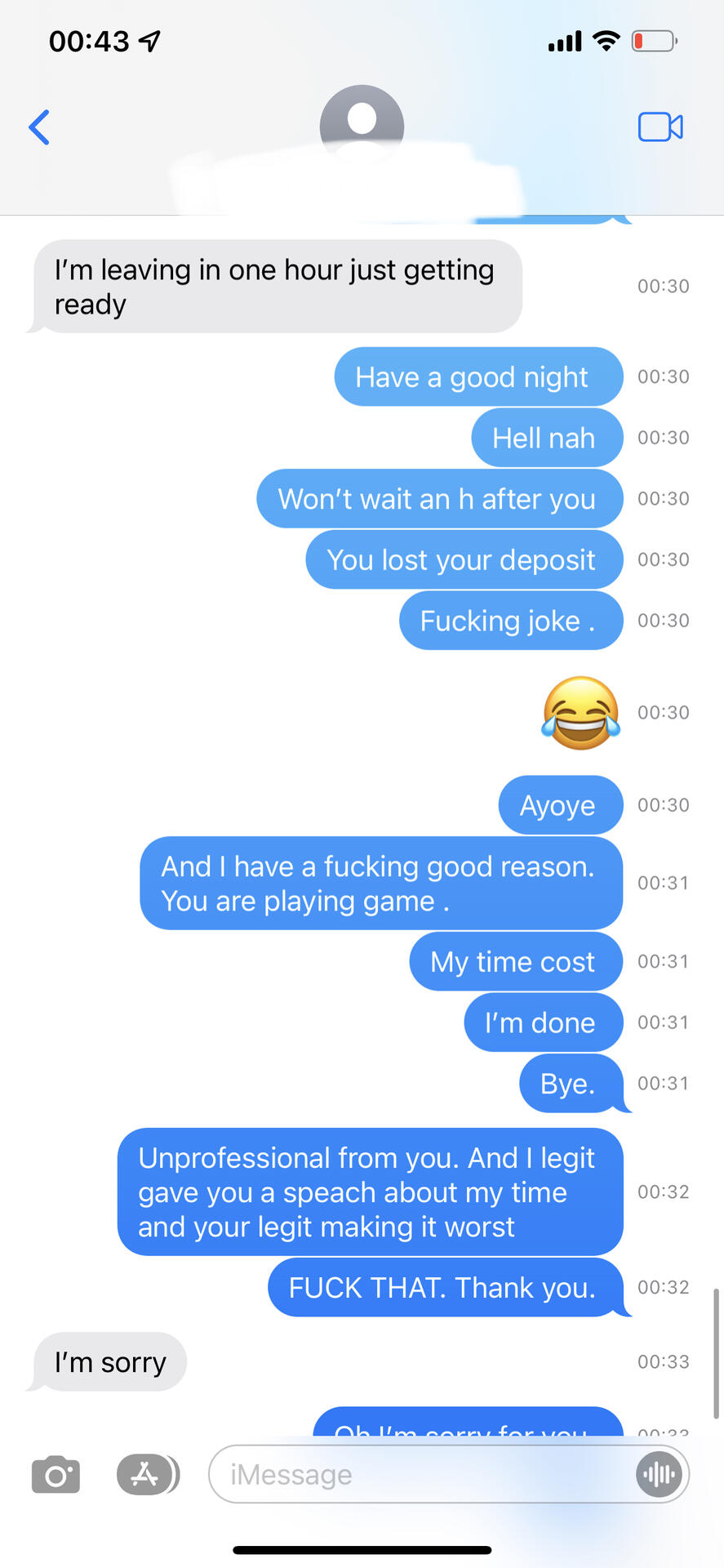Image resolution: width=724 pixels, height=1568 pixels.
Task: Open the camera to attach a photo
Action: coord(56,1475)
